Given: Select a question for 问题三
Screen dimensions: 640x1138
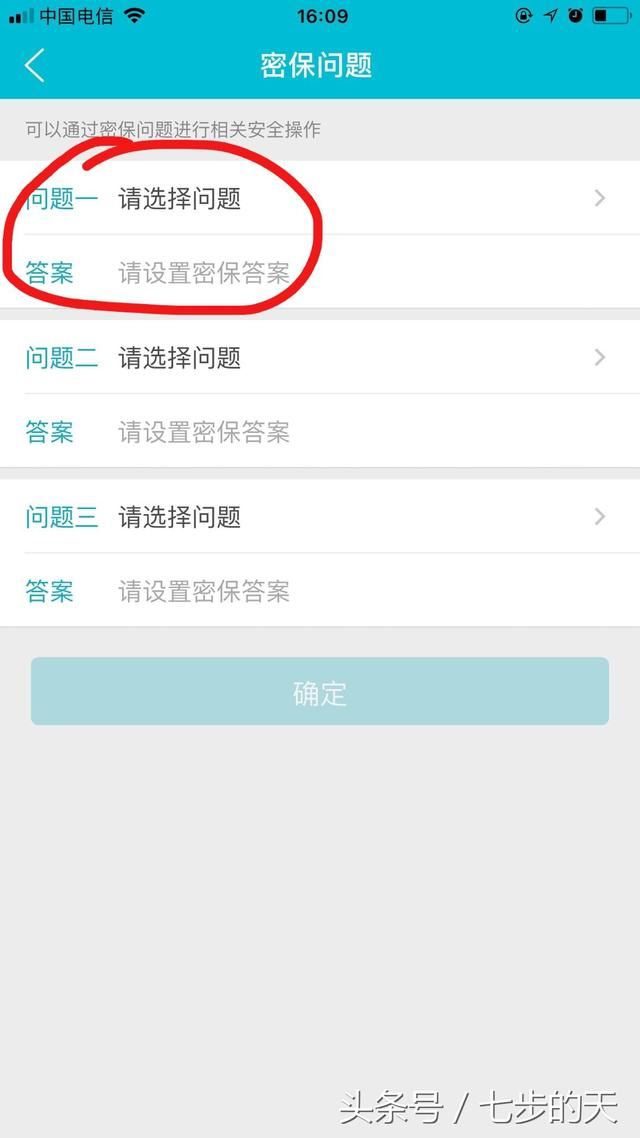Looking at the screenshot, I should click(x=320, y=516).
